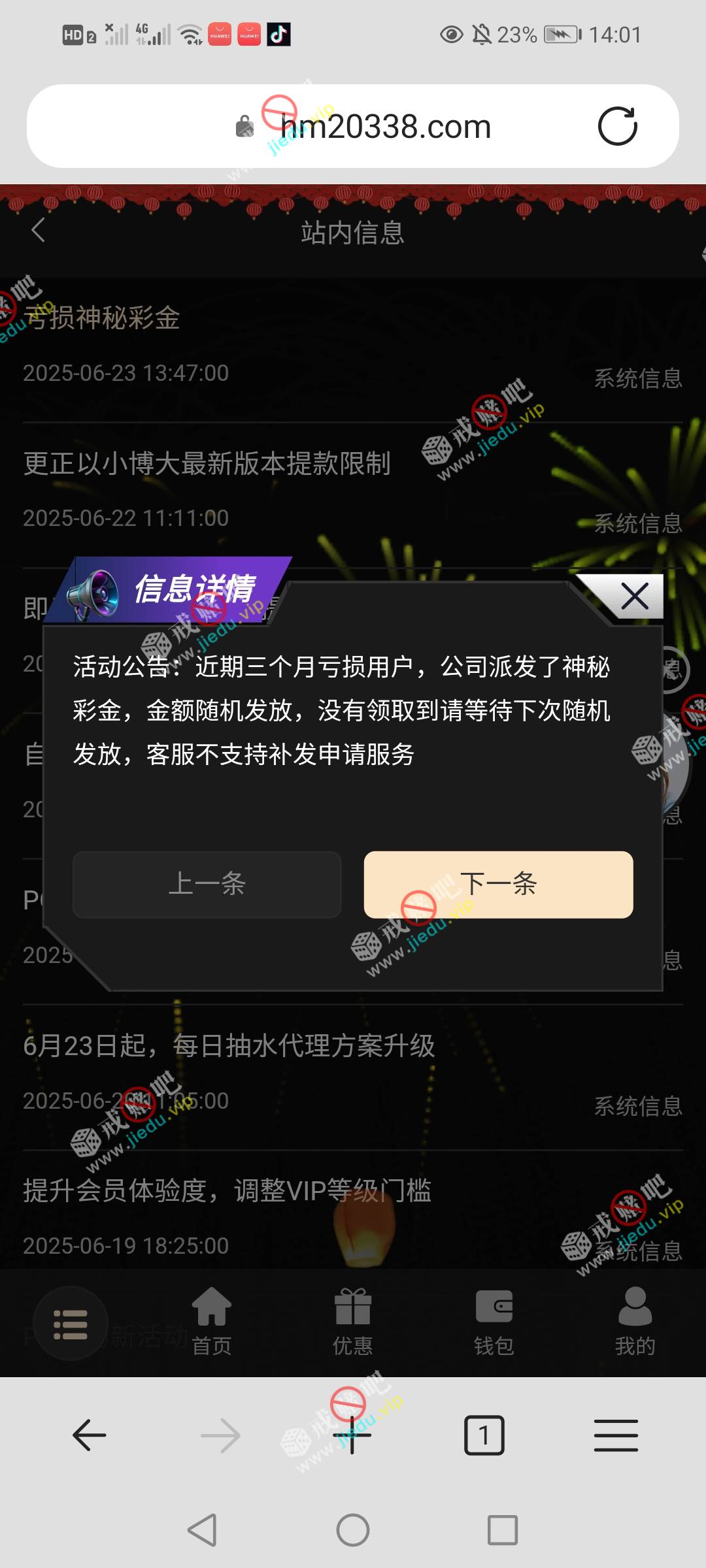Viewport: 706px width, 1568px height.
Task: Switch to the 钱包 tab
Action: [x=494, y=1322]
